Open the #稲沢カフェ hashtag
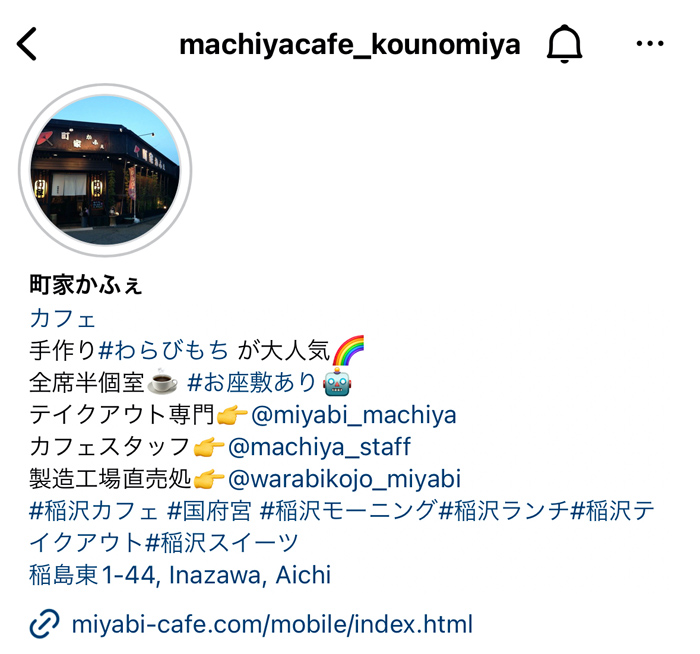The height and width of the screenshot is (654, 700). click(x=94, y=511)
